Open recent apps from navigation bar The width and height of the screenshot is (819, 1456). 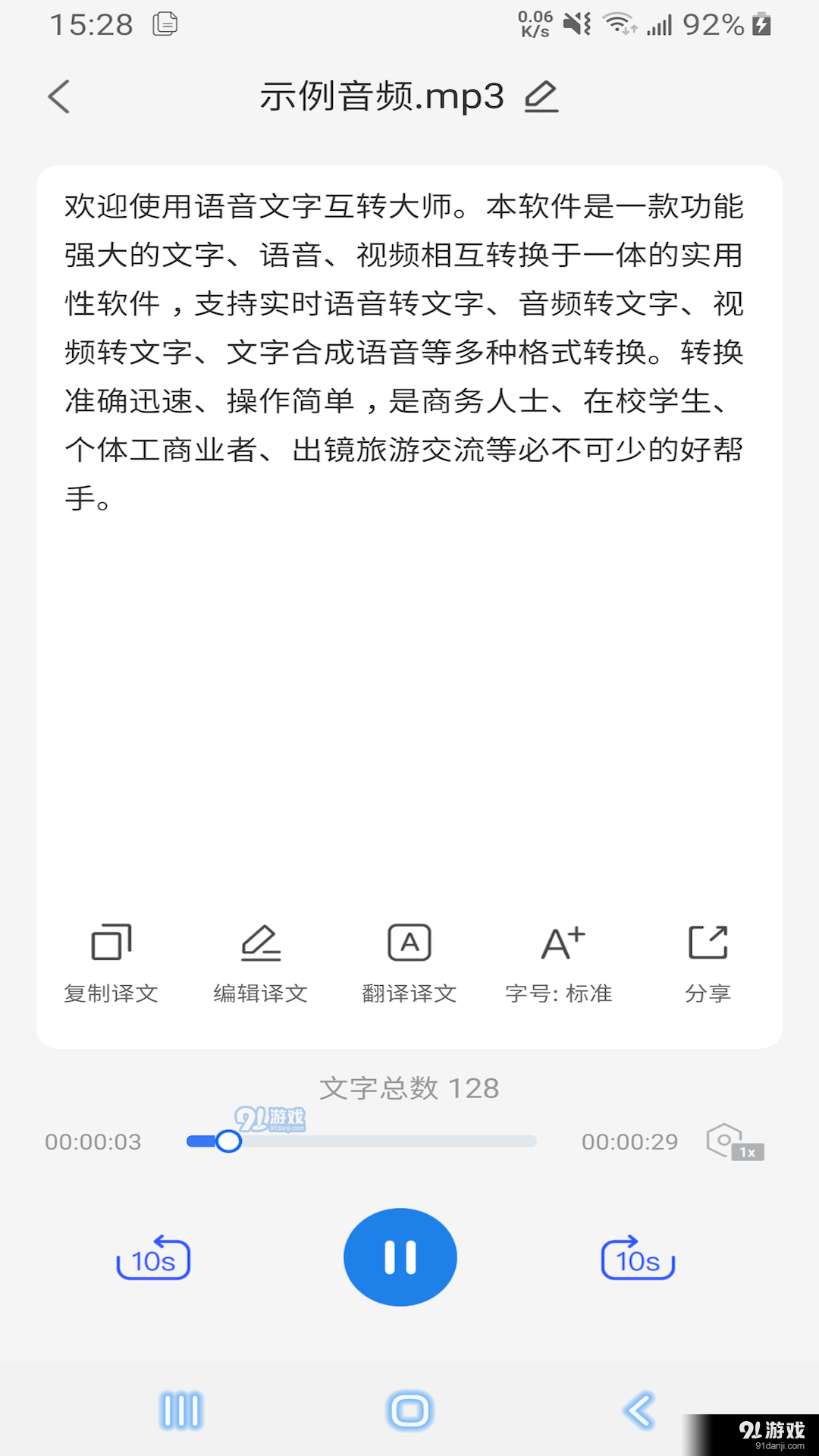click(180, 1408)
